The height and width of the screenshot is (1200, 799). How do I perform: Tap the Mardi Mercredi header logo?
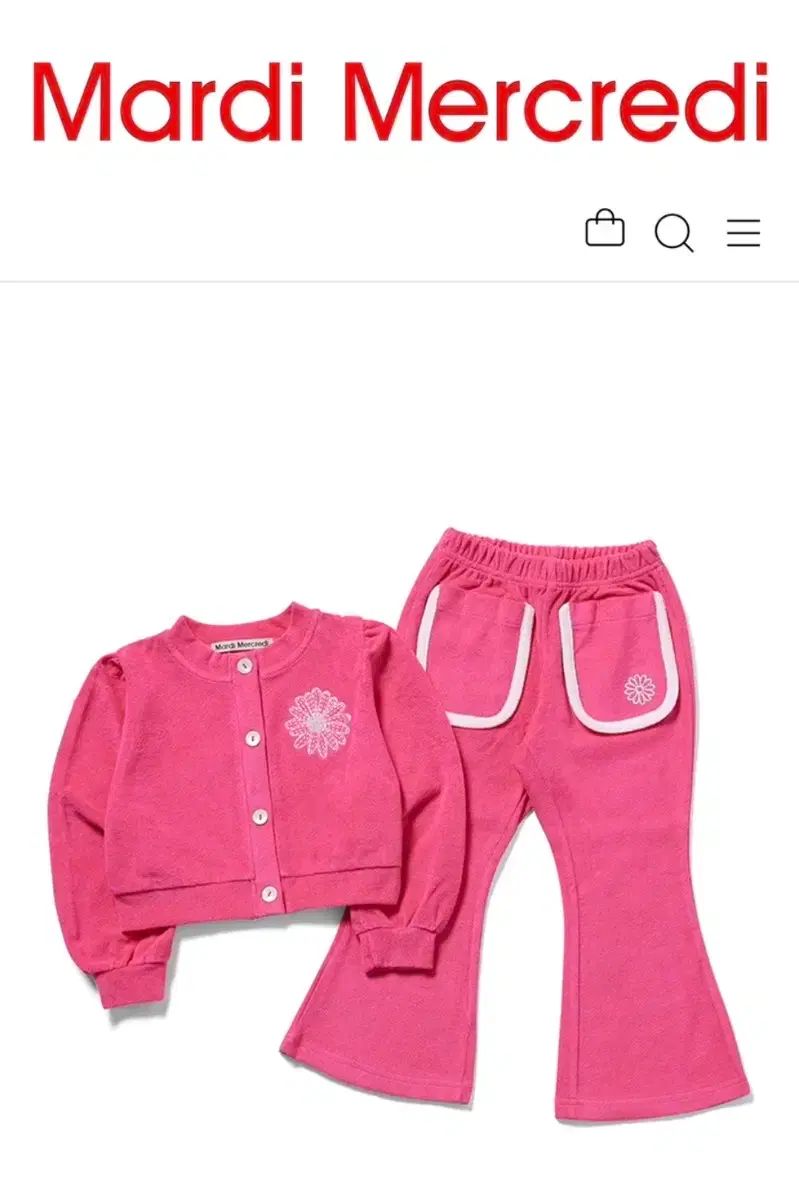399,102
